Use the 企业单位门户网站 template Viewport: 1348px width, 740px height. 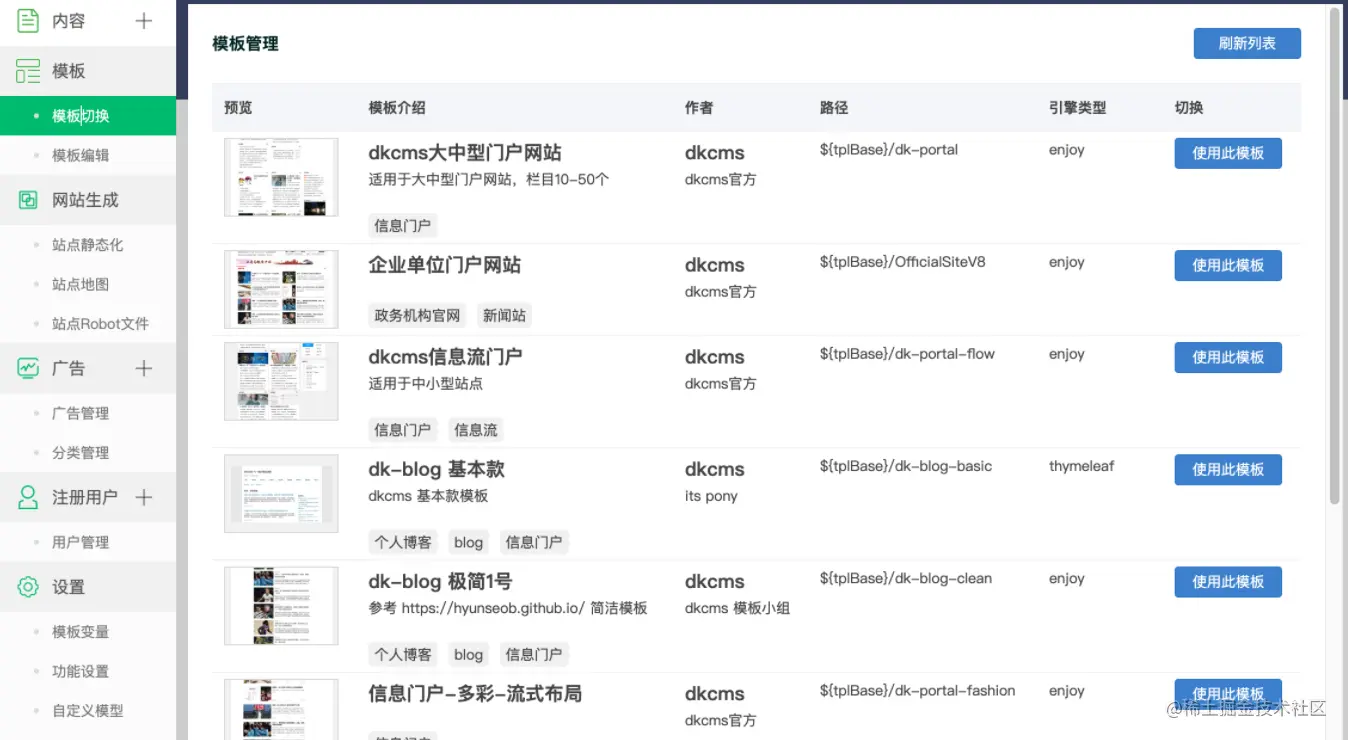(x=1227, y=265)
